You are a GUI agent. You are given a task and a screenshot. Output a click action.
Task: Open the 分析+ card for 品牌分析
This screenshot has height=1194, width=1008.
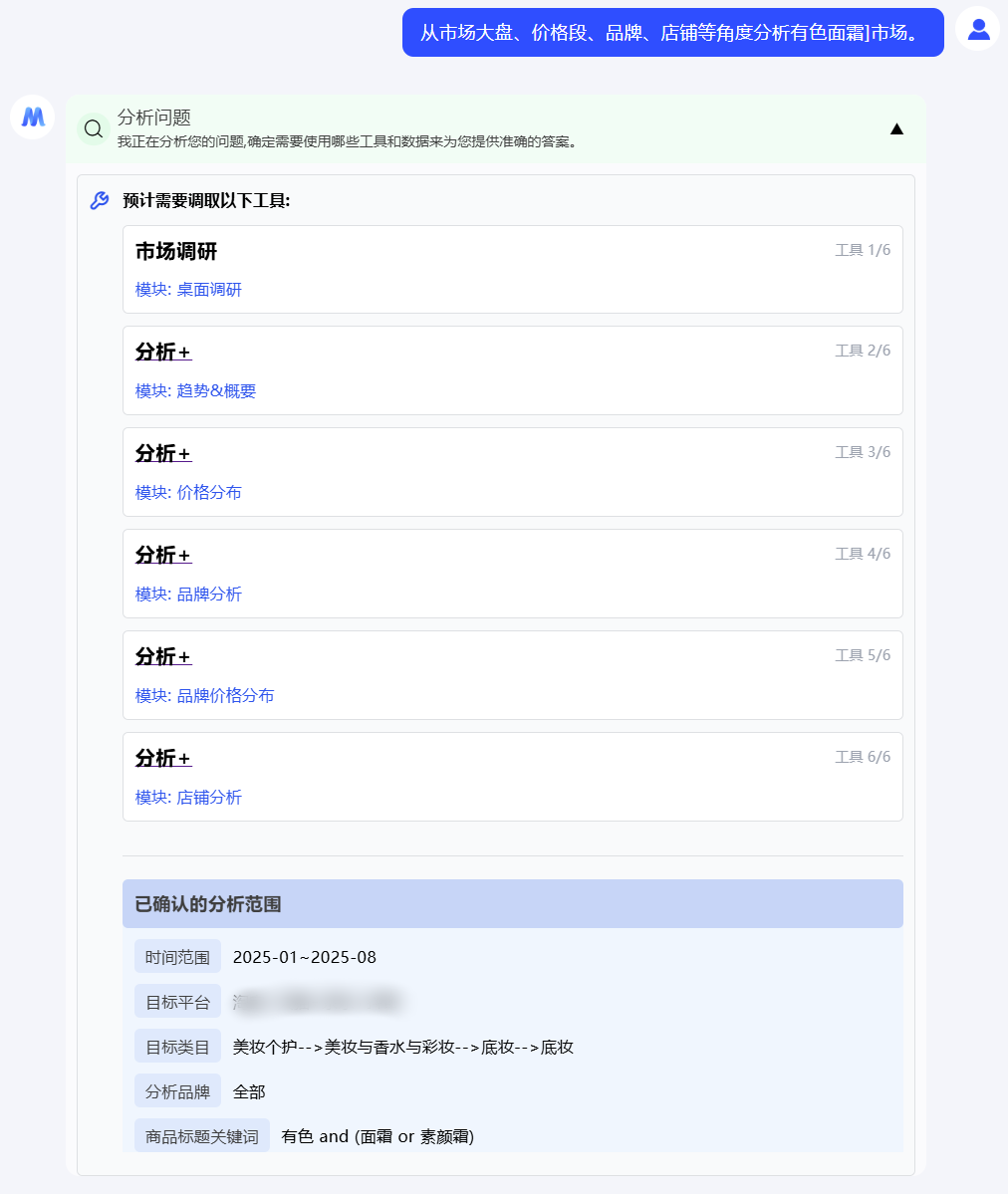click(512, 574)
